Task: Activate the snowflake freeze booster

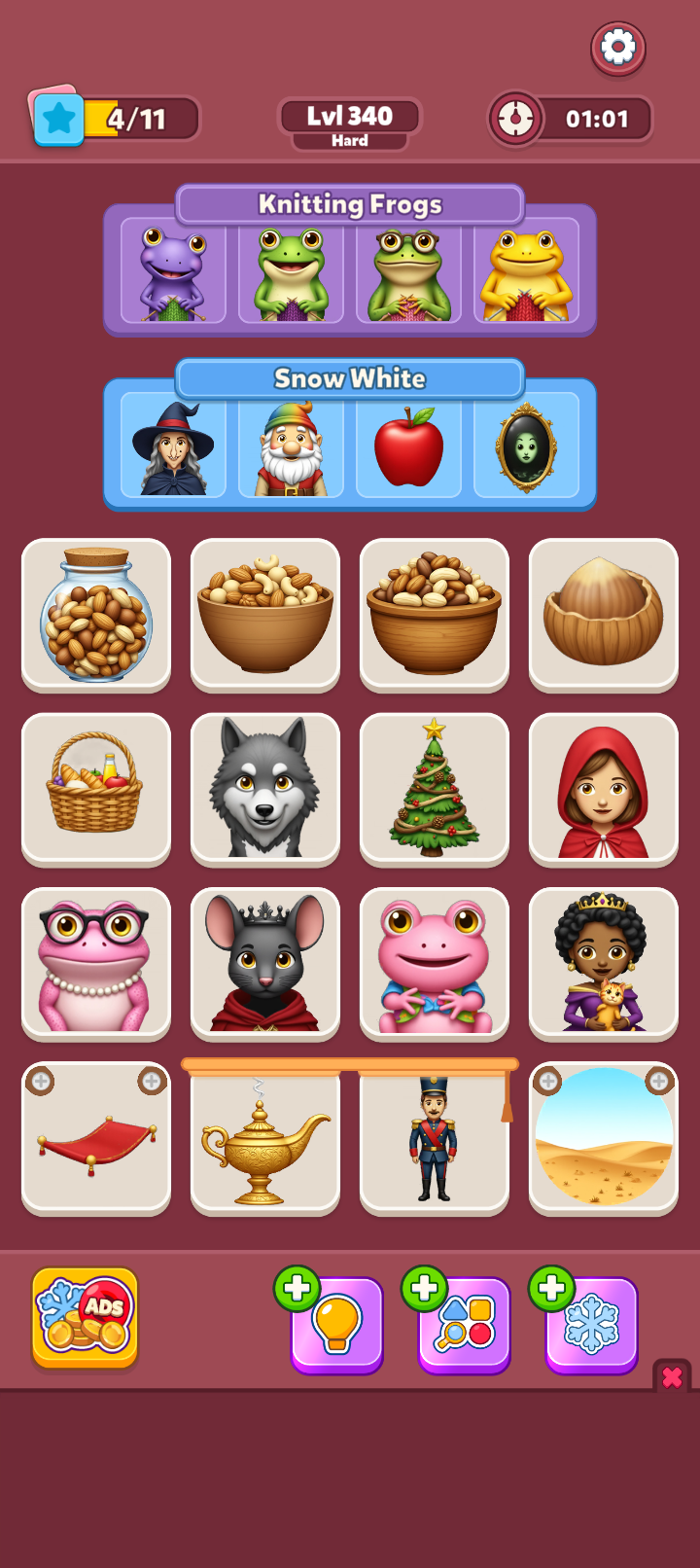Action: click(592, 1324)
